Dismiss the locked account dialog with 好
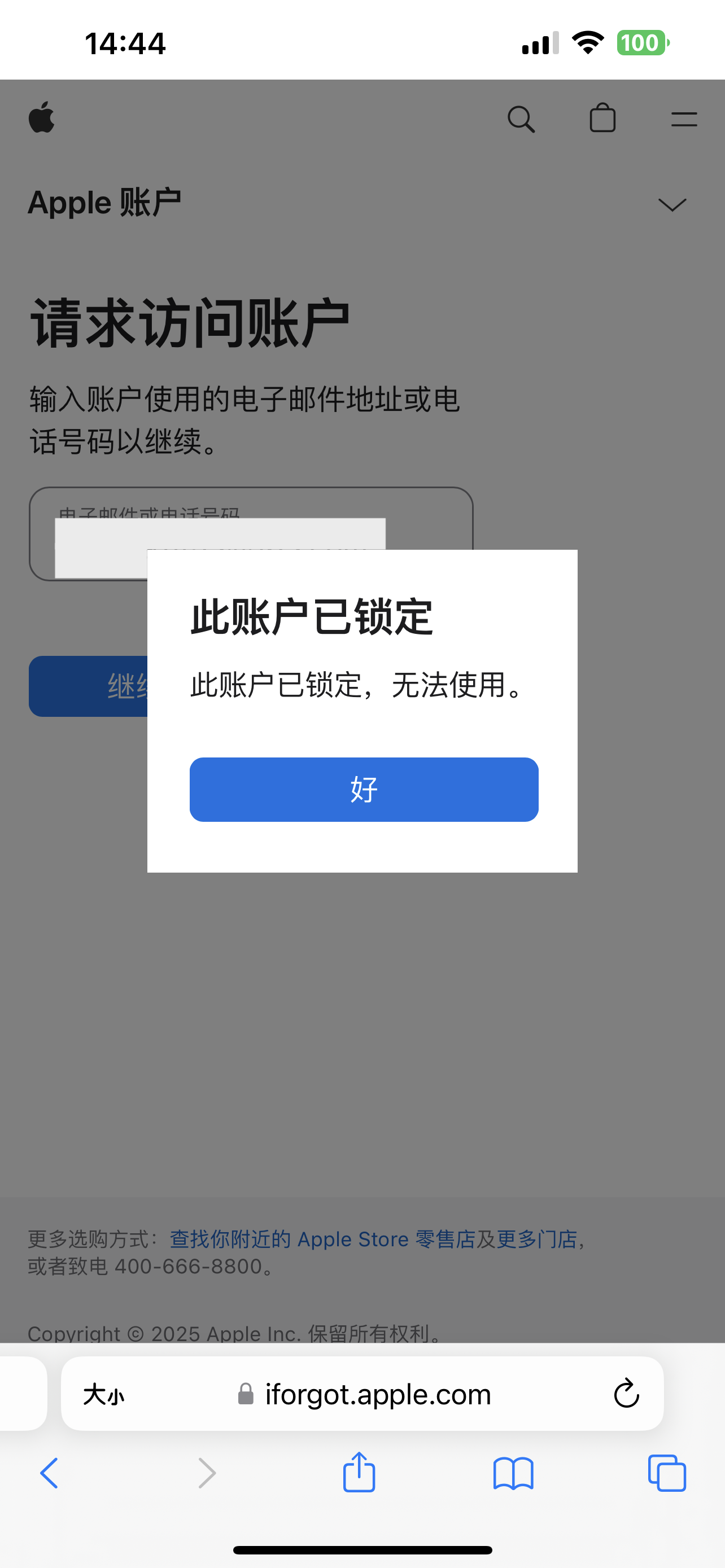This screenshot has width=725, height=1568. click(x=364, y=789)
